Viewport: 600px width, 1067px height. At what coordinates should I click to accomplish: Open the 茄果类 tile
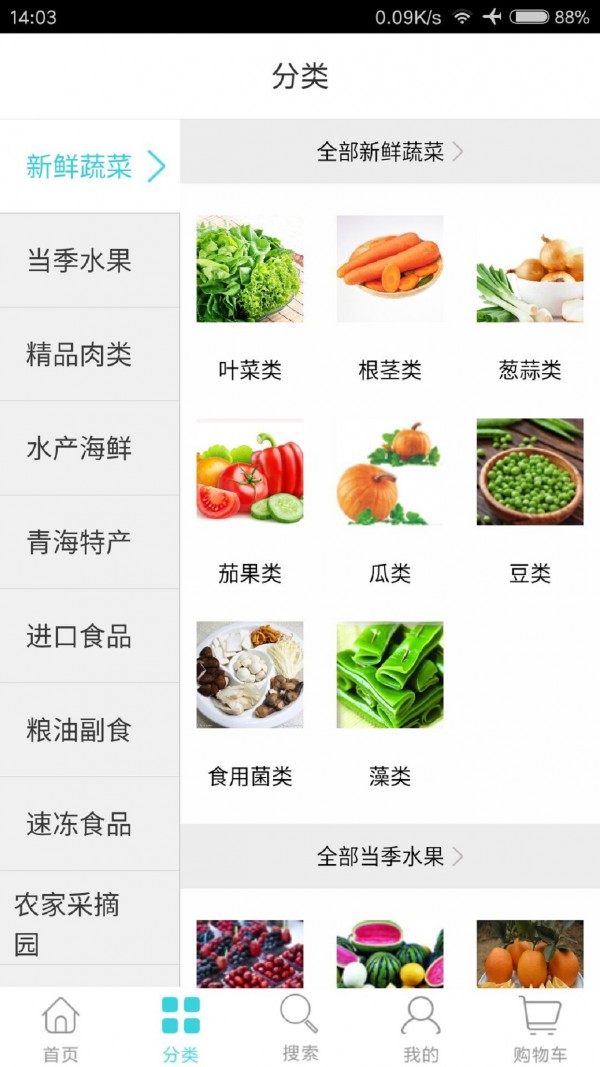[250, 495]
